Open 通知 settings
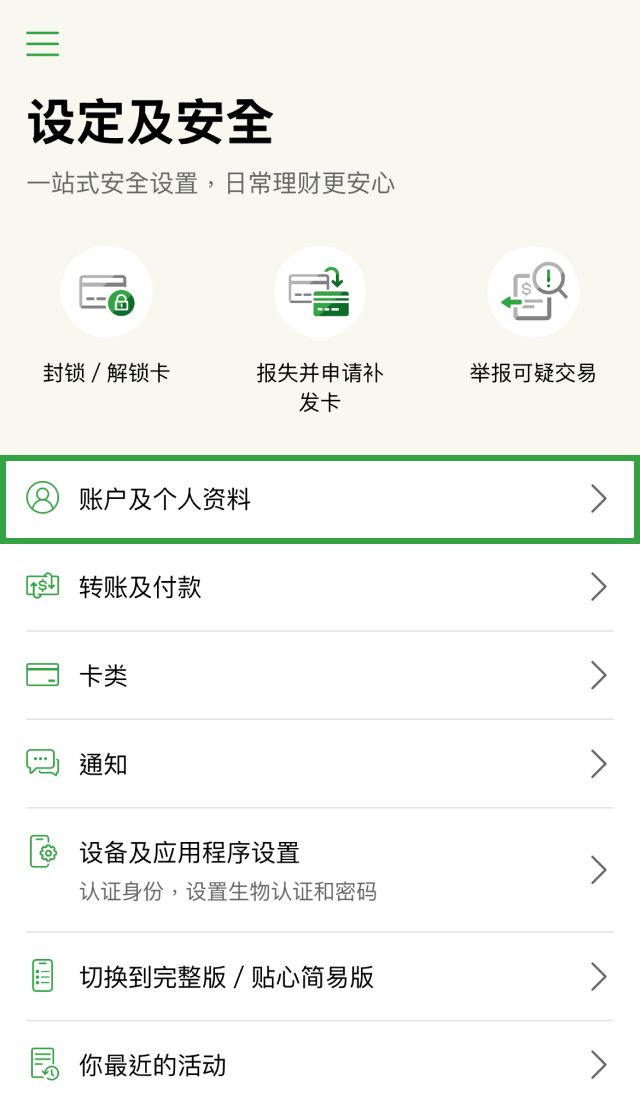The height and width of the screenshot is (1100, 640). [x=320, y=763]
